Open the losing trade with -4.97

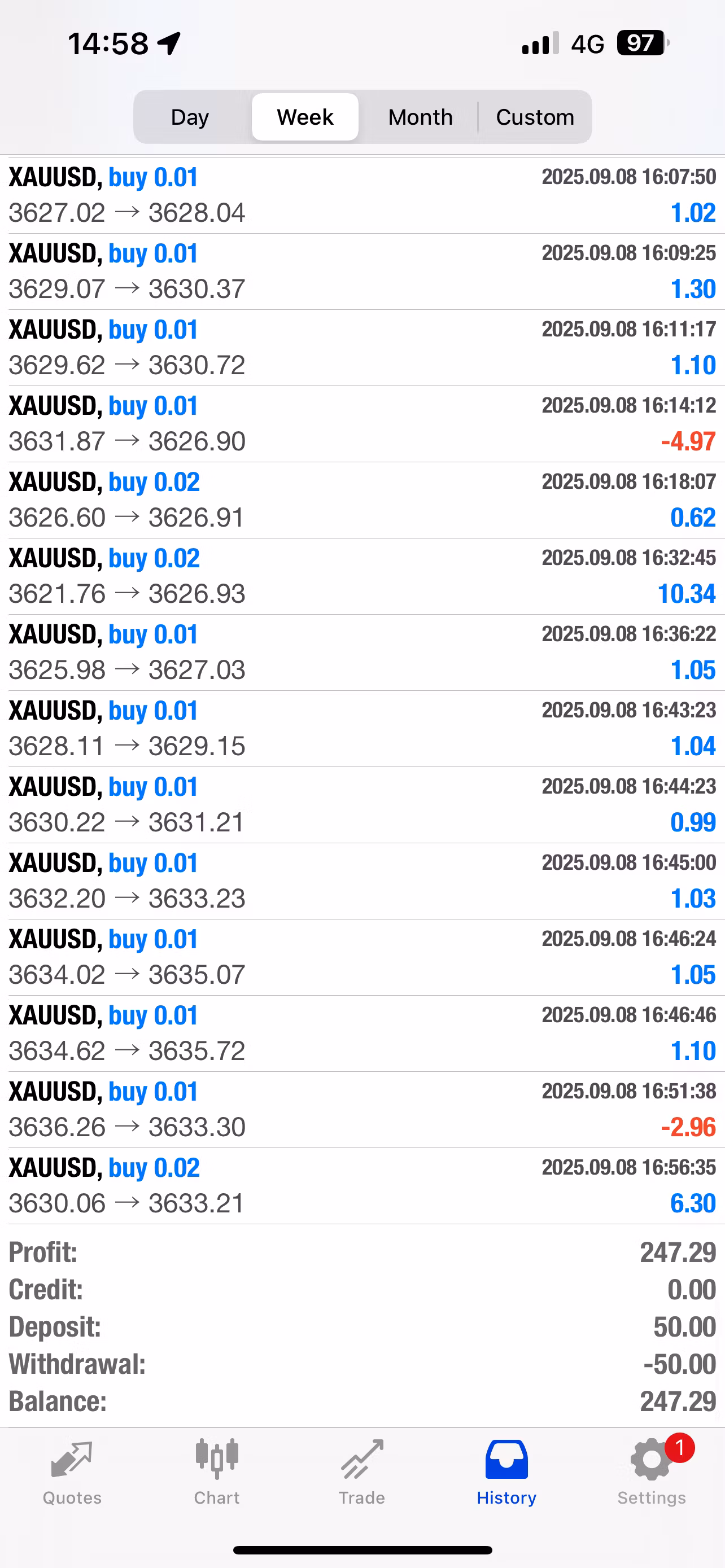click(362, 424)
